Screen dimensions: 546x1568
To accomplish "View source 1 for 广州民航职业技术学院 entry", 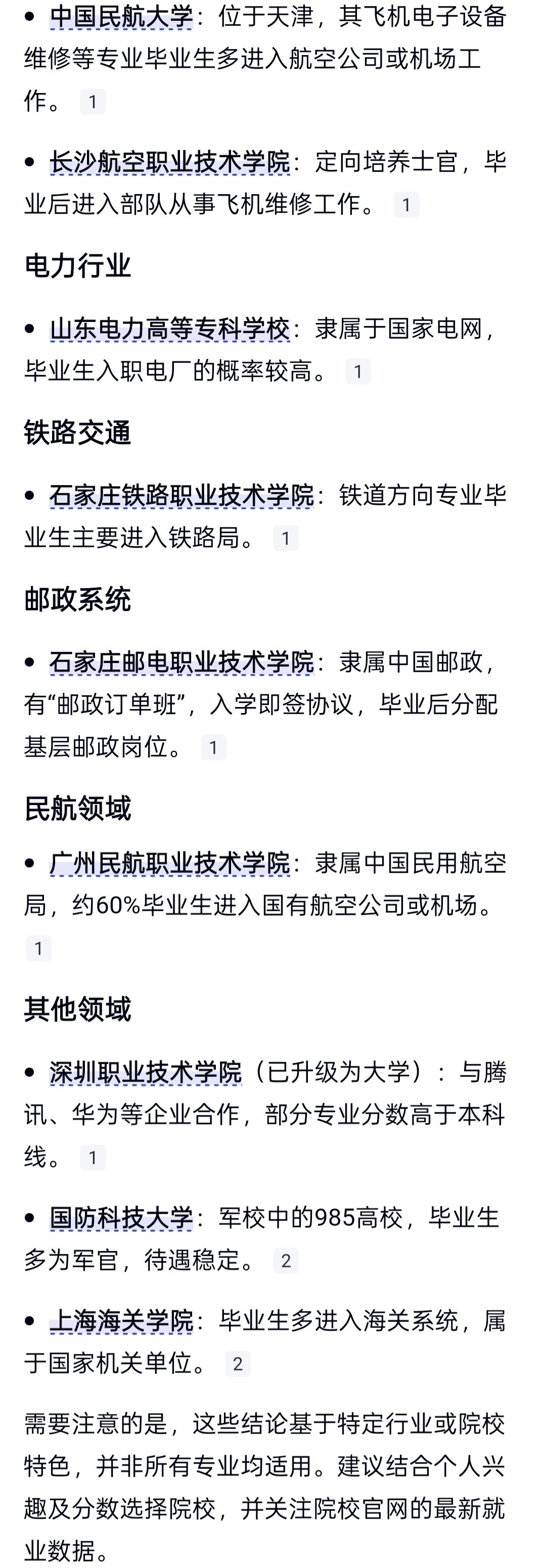I will pyautogui.click(x=38, y=948).
